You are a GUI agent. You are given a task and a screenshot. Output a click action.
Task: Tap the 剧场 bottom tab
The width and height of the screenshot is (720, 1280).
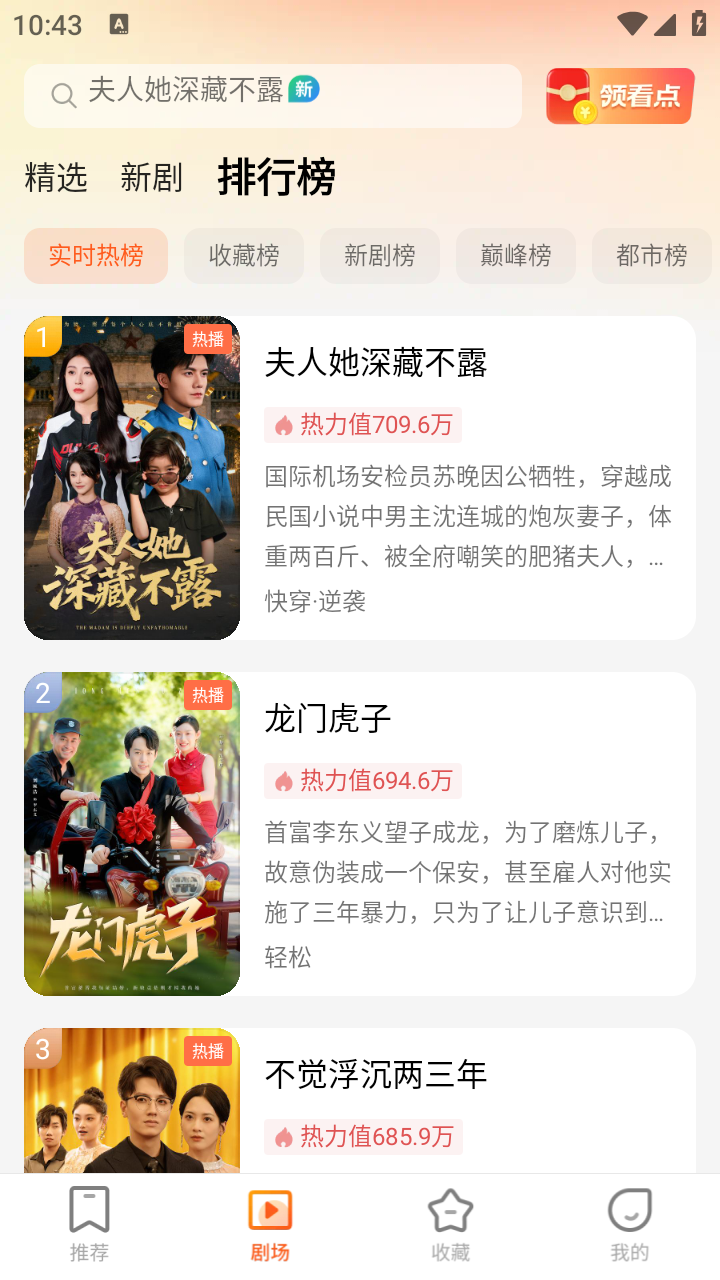[270, 1224]
